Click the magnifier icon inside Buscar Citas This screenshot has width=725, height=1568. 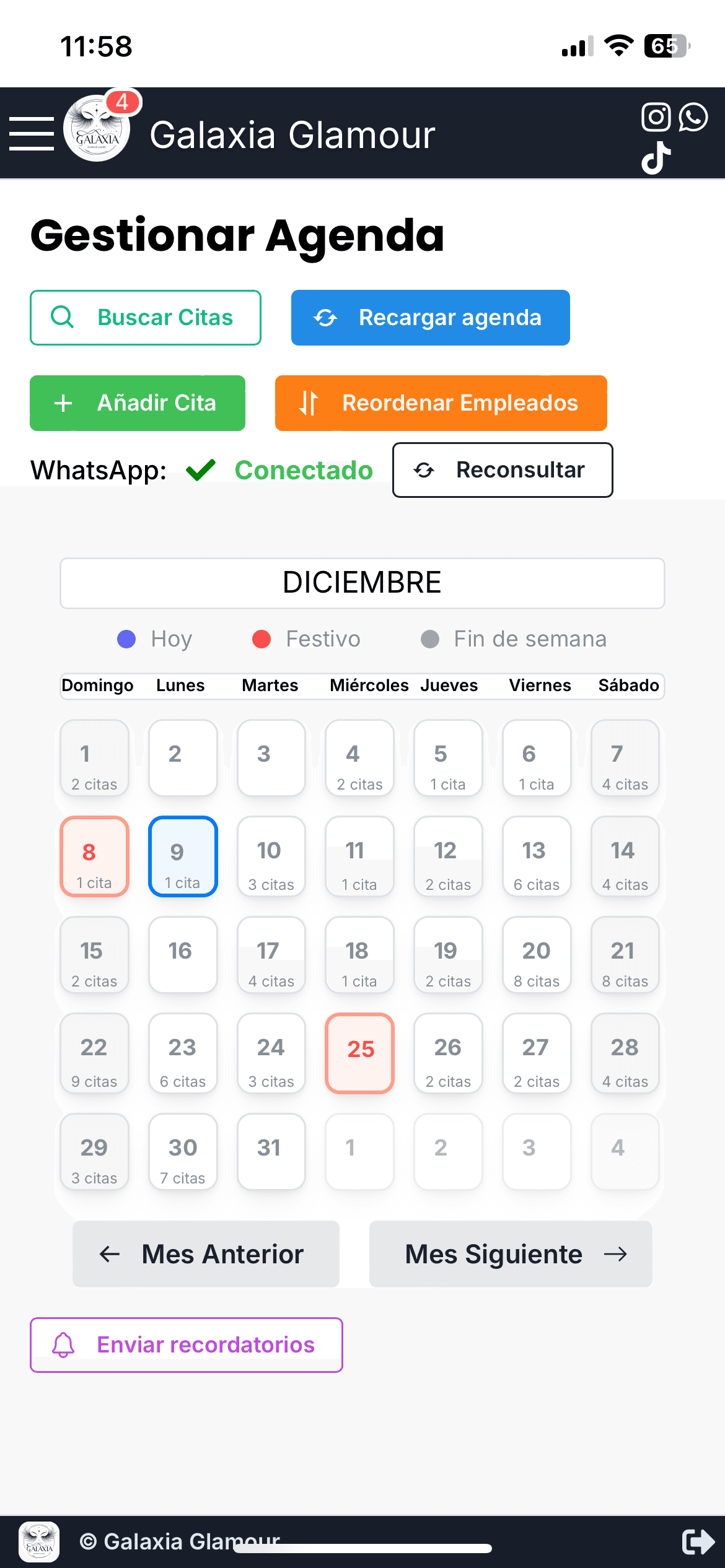(x=62, y=317)
